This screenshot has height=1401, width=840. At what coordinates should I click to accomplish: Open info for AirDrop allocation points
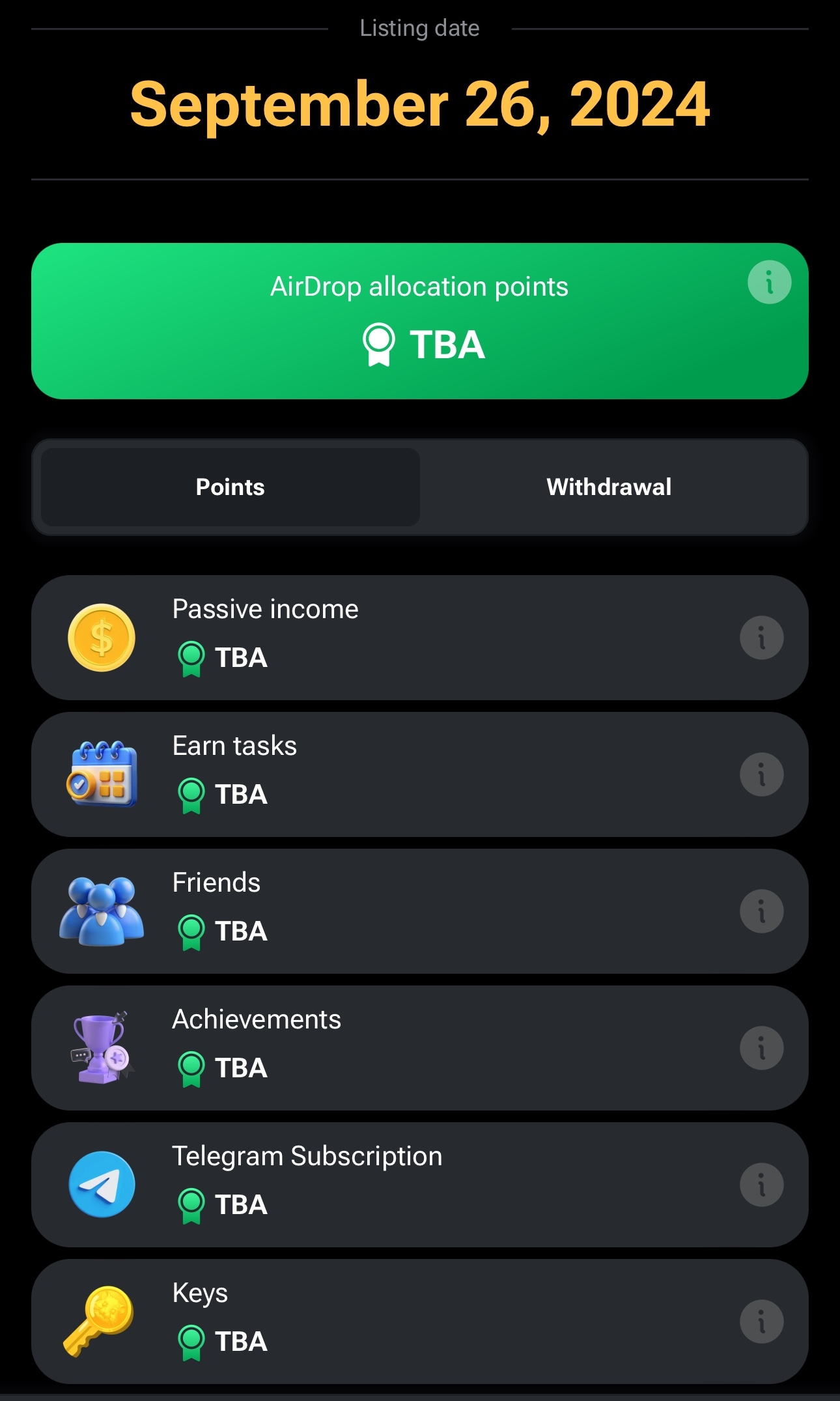tap(769, 283)
